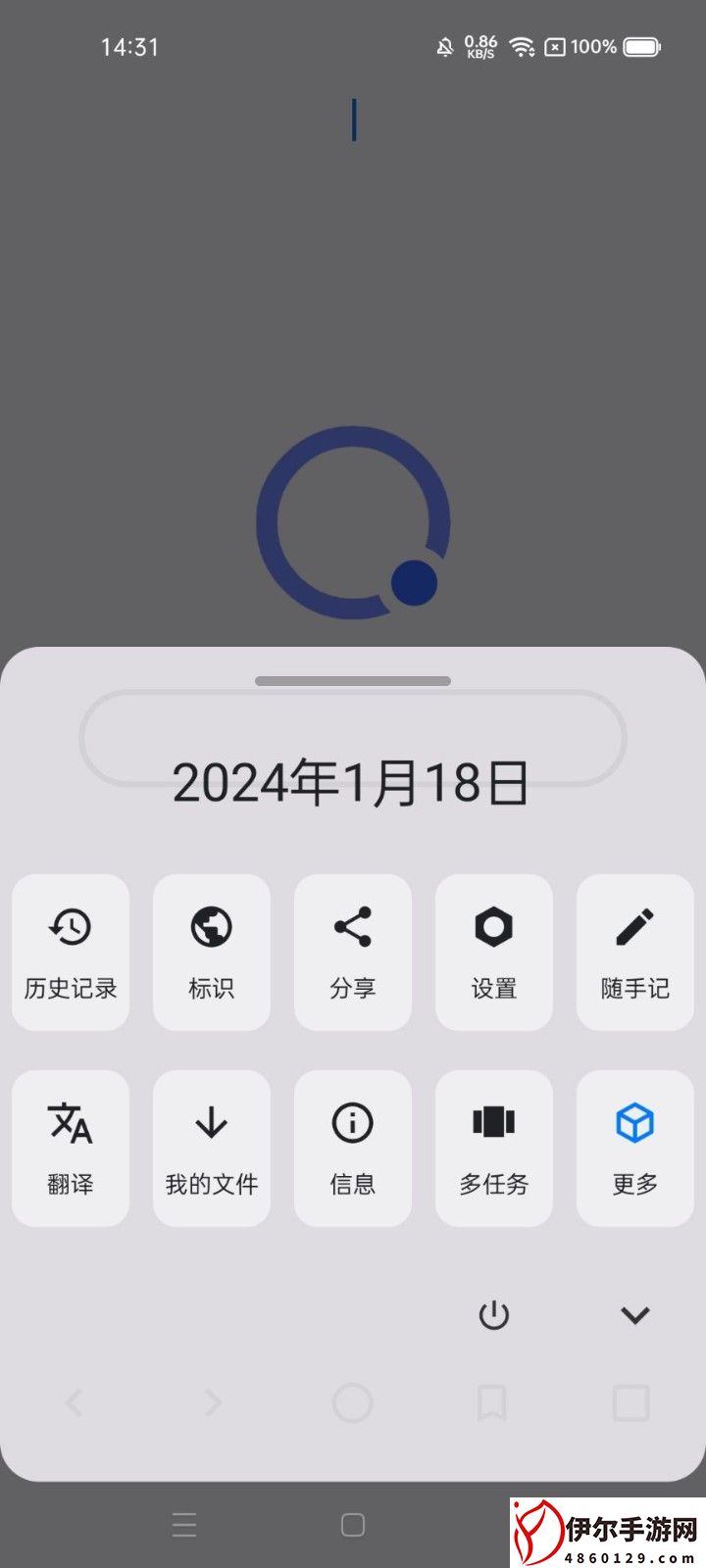View page 信息 info
The width and height of the screenshot is (706, 1568).
[353, 1148]
